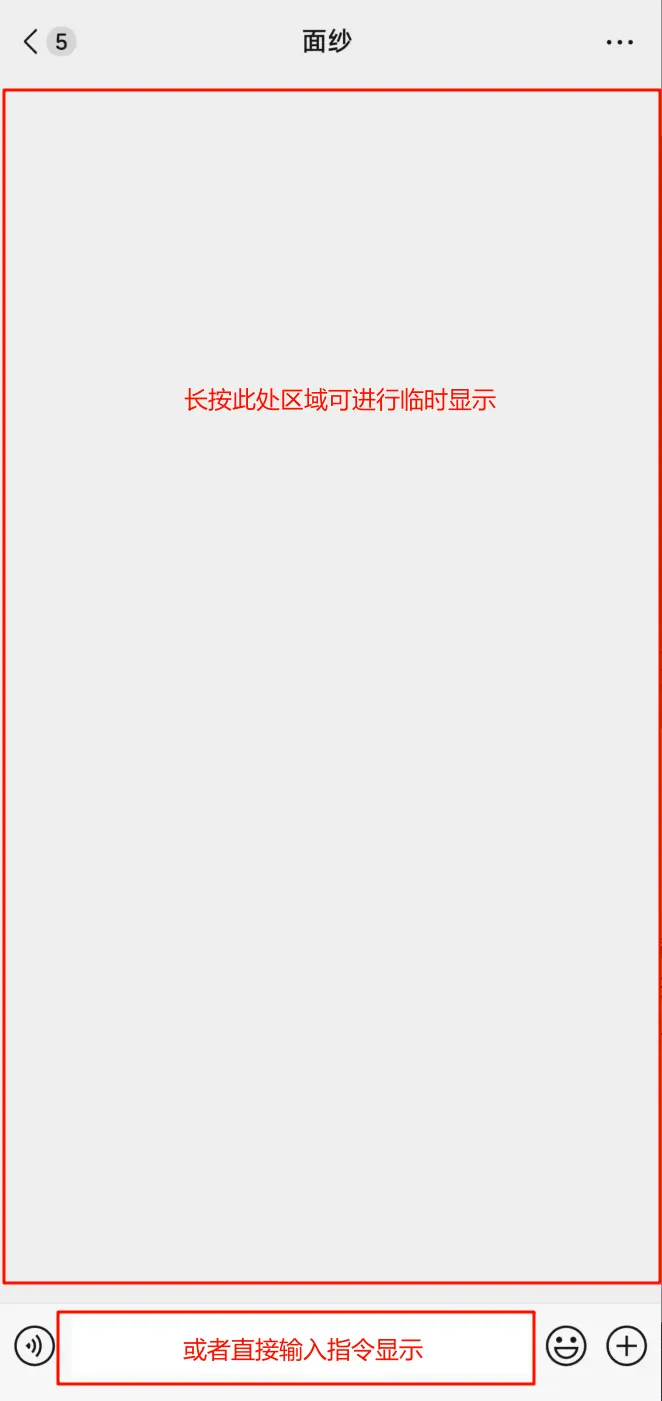Screen dimensions: 662x1401
Task: Switch to voice message input
Action: click(x=34, y=1346)
